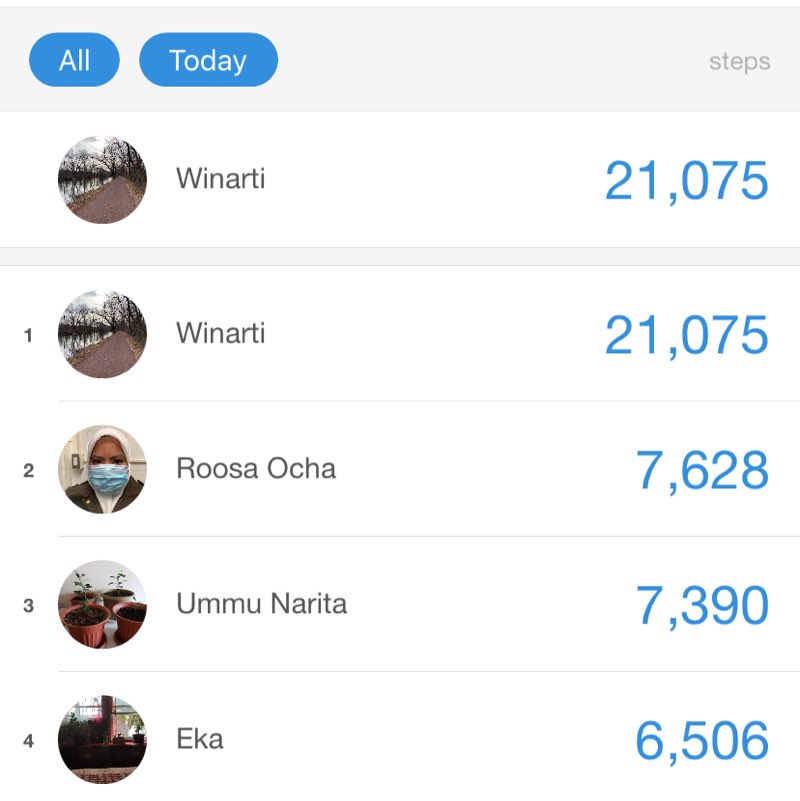Select the All filter tab
800x801 pixels.
click(x=74, y=60)
